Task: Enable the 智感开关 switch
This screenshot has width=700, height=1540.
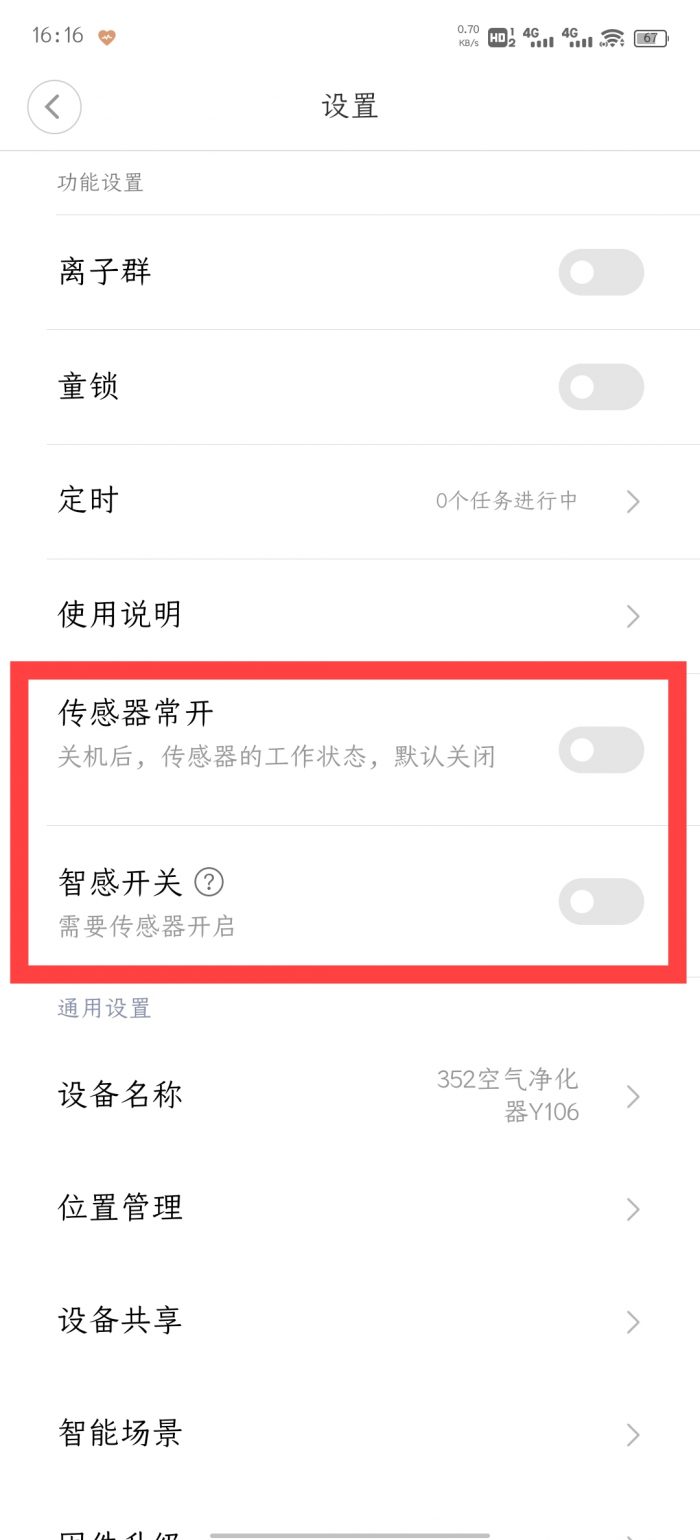Action: pos(600,901)
